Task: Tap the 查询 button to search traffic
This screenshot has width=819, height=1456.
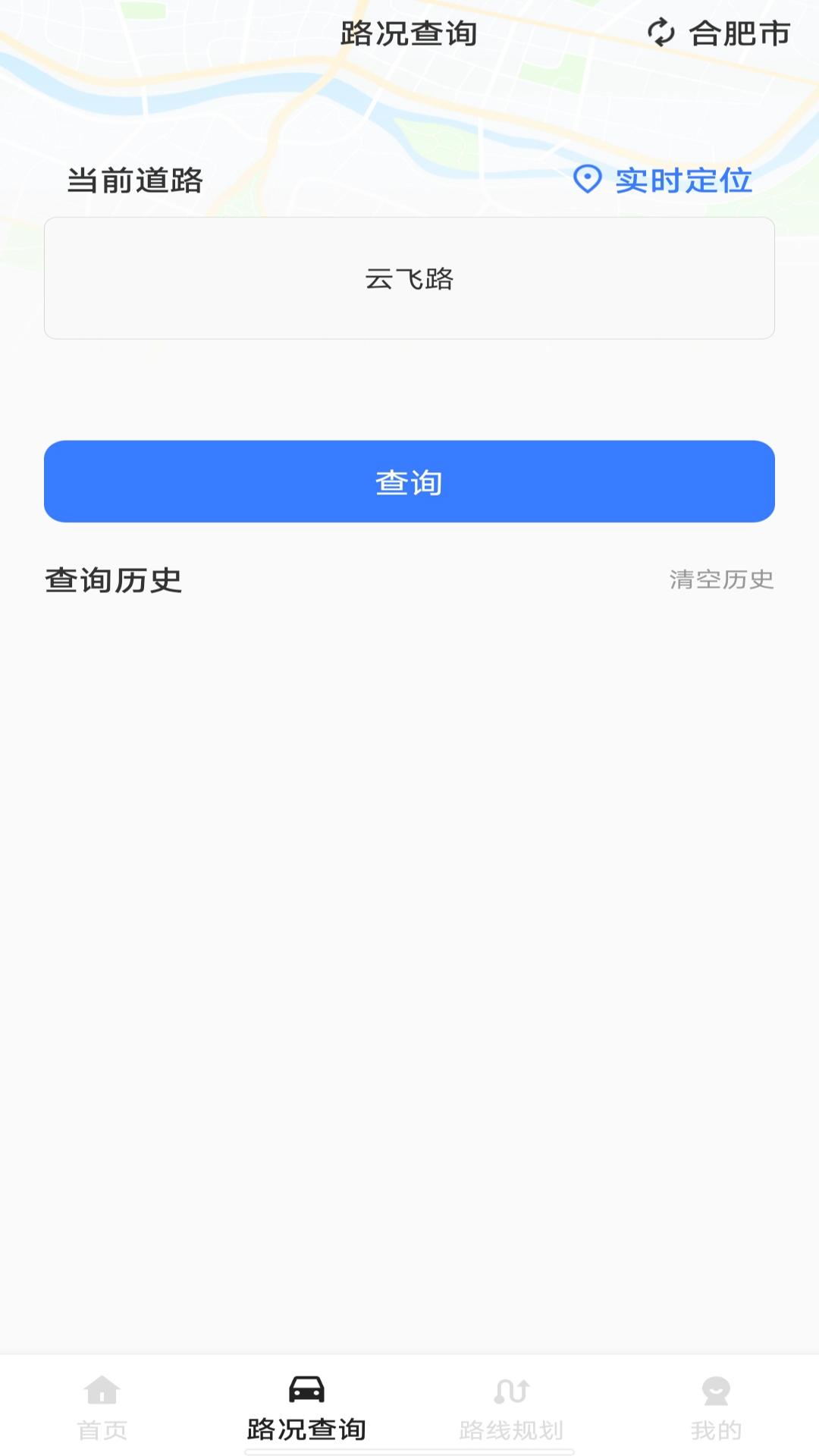Action: [409, 482]
